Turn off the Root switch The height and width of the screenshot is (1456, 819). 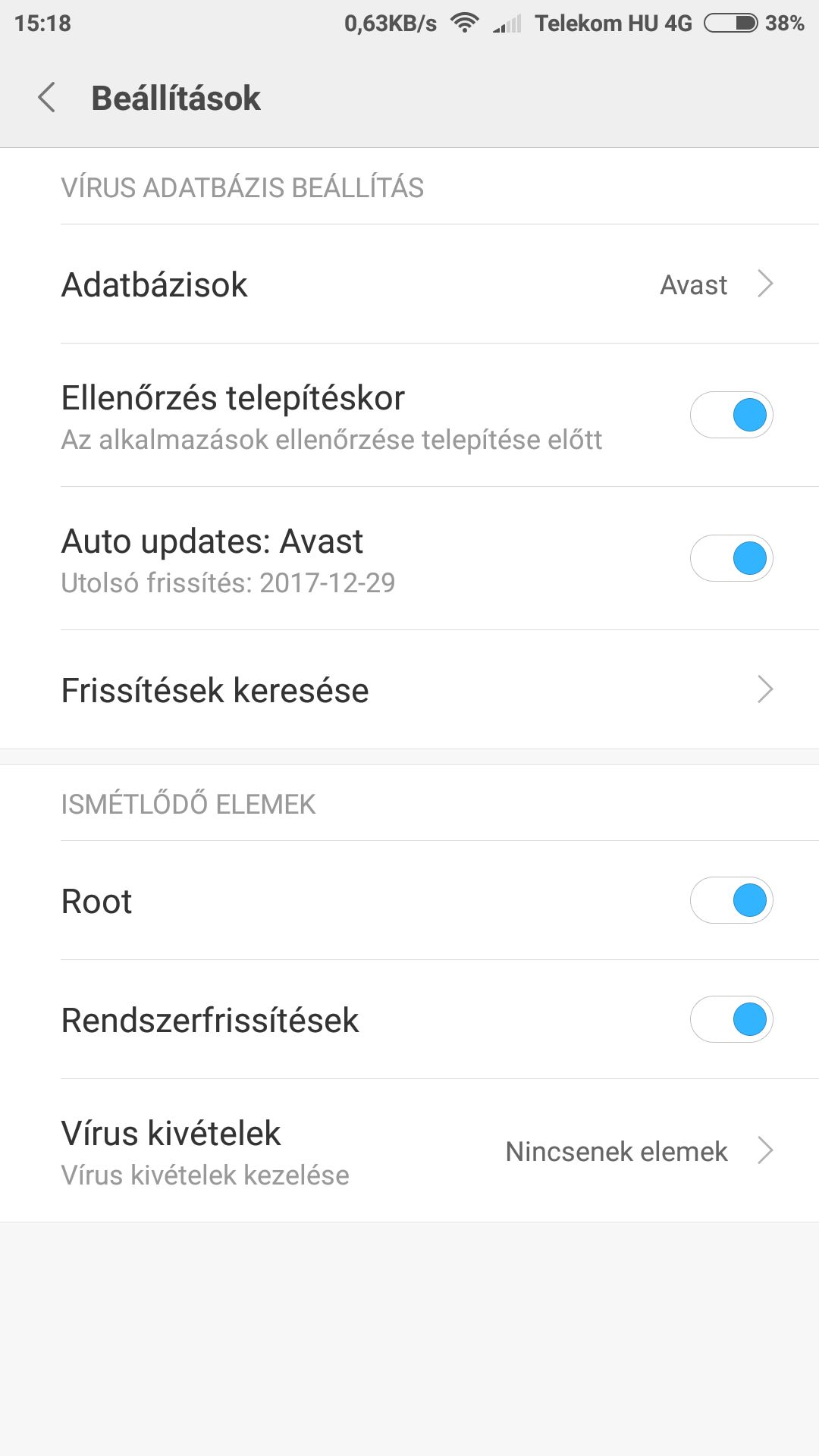point(731,901)
